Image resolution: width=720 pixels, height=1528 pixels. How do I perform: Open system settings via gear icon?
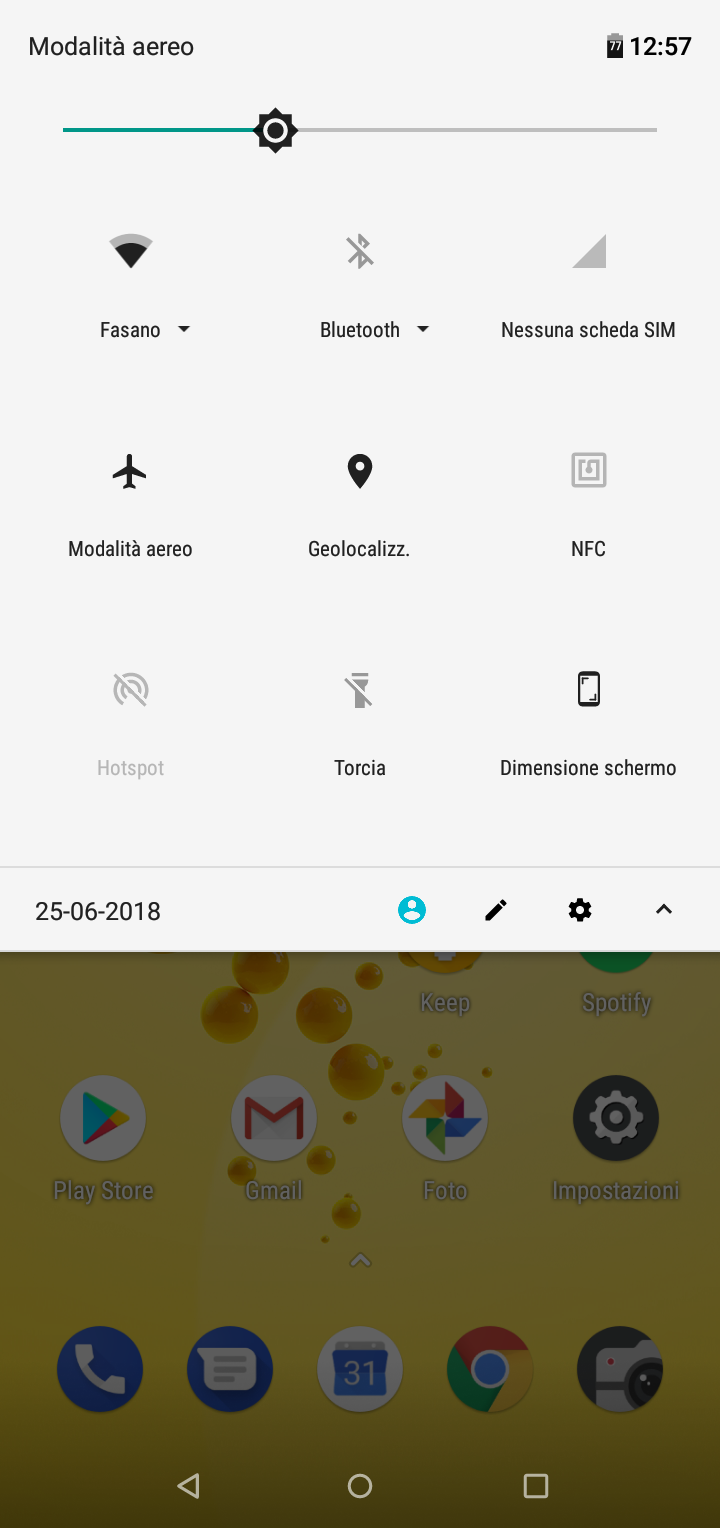580,910
